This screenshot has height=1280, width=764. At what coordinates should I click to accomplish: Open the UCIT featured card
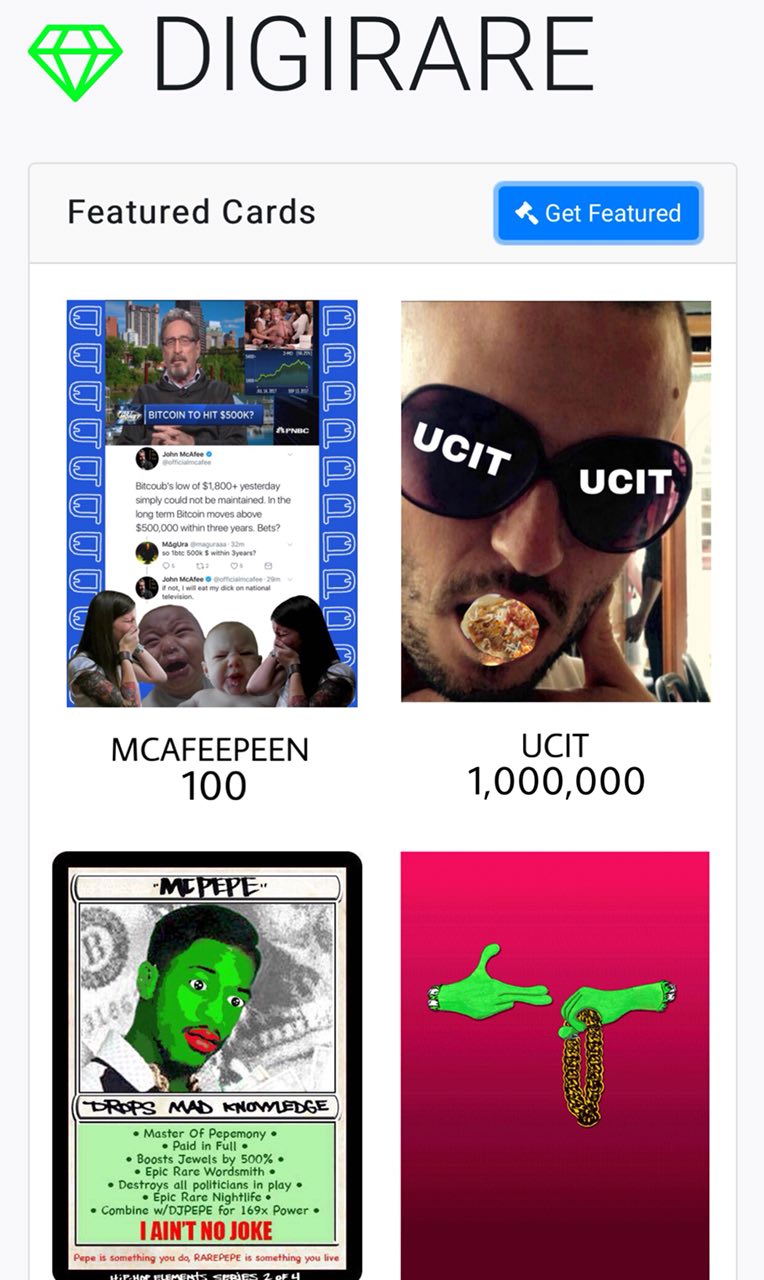click(x=556, y=501)
